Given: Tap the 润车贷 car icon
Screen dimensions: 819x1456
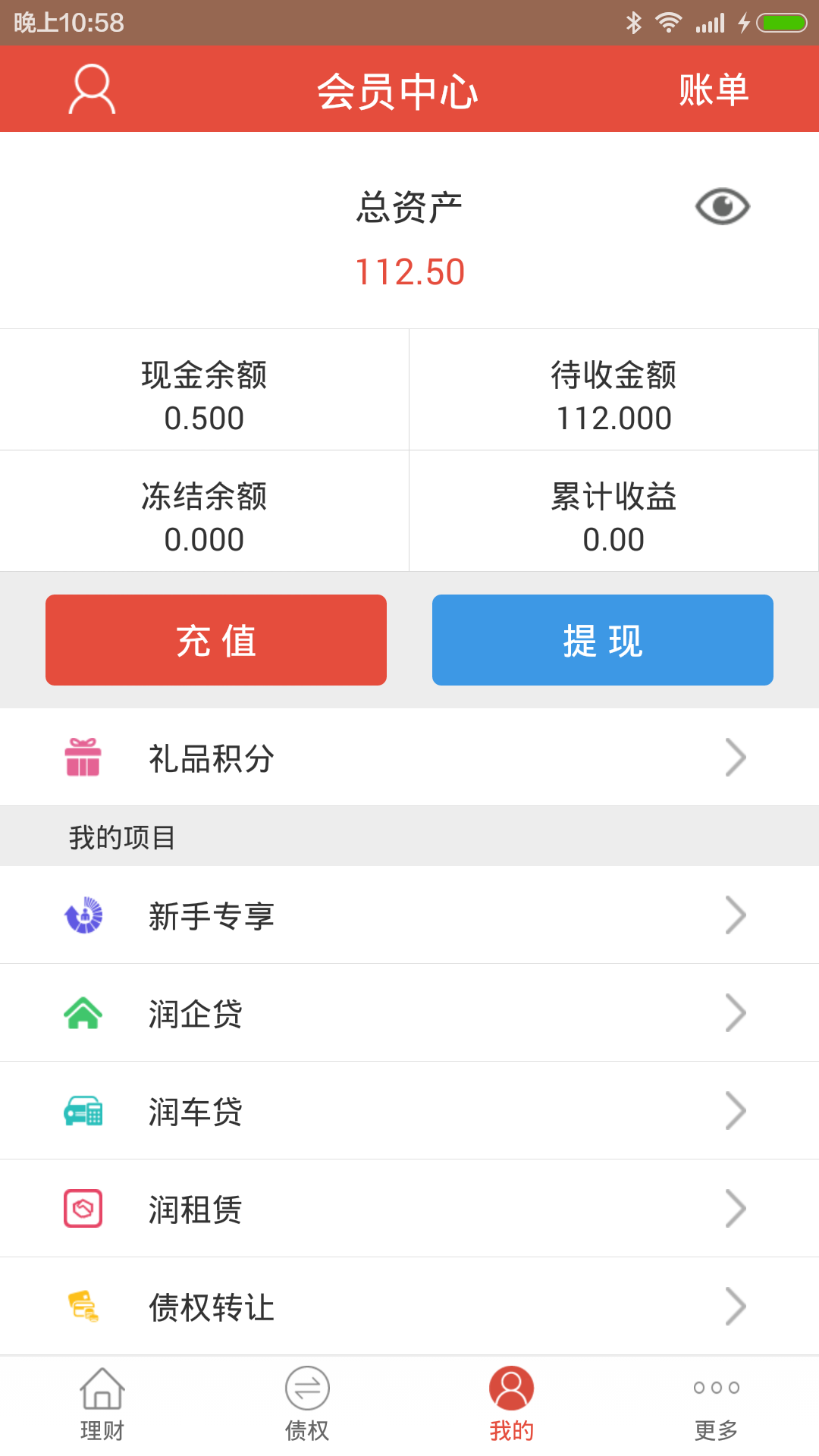Looking at the screenshot, I should (83, 1110).
